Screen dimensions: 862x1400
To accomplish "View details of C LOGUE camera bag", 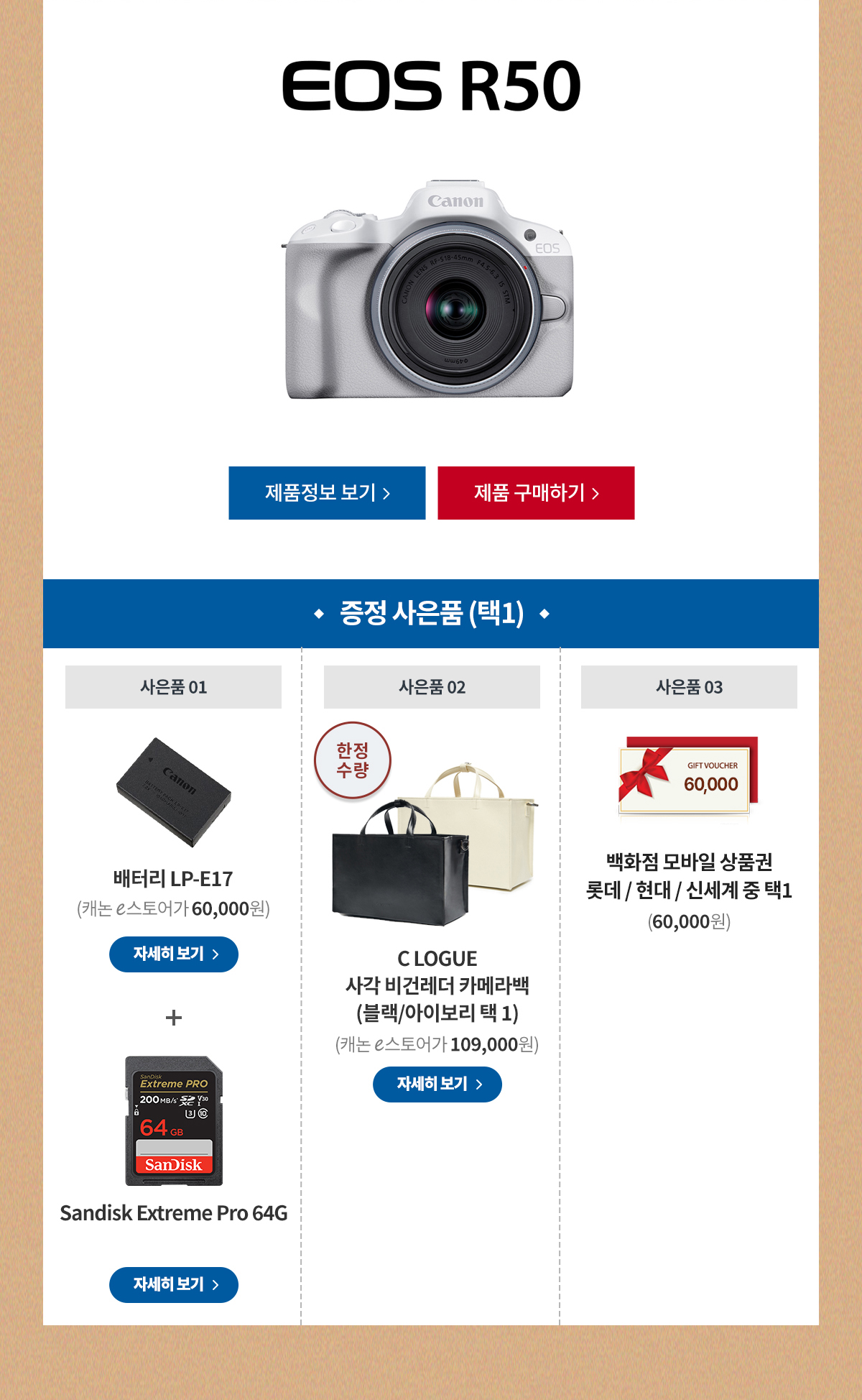I will [x=437, y=1084].
